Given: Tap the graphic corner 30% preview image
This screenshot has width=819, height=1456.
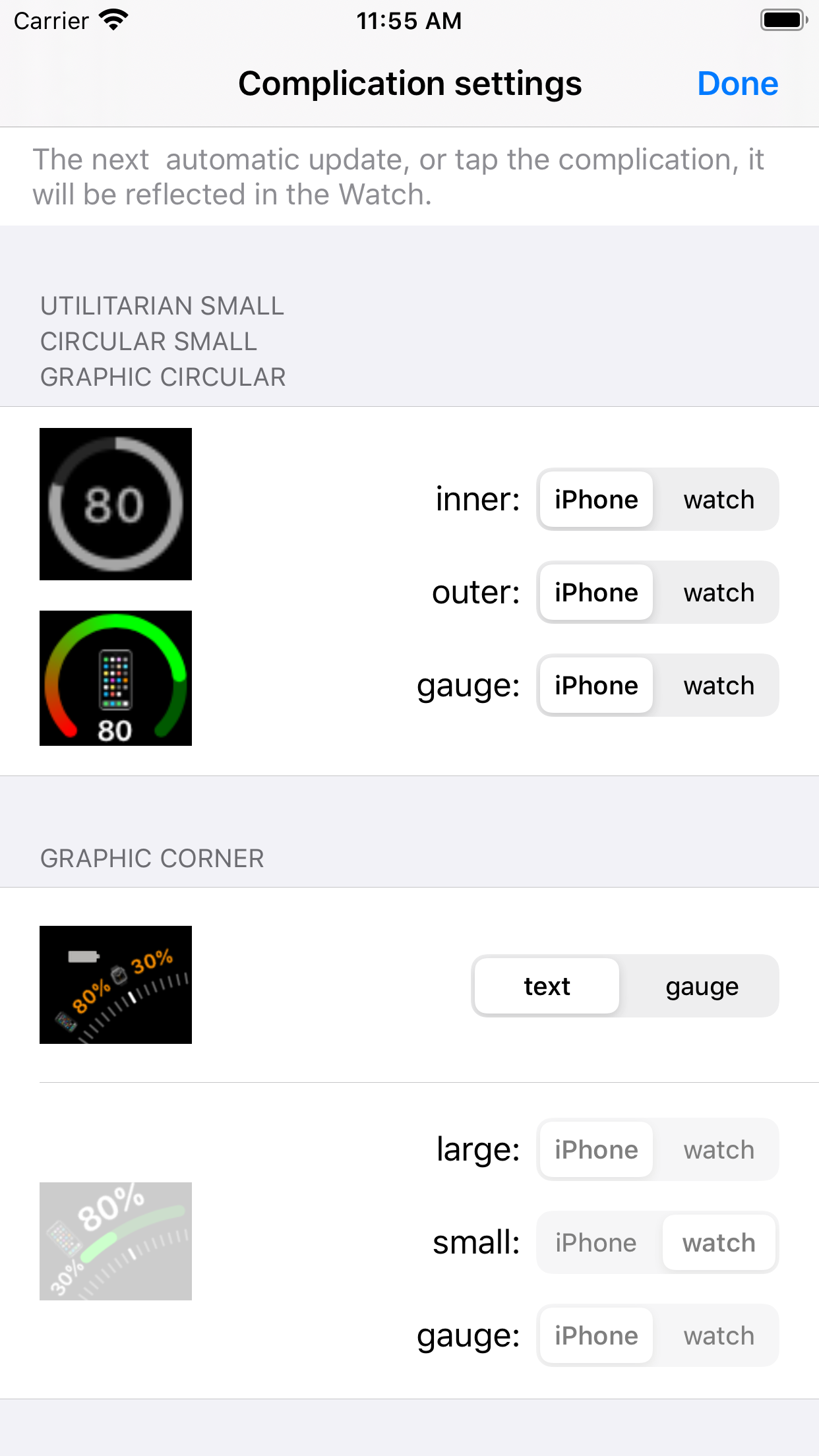Looking at the screenshot, I should click(x=115, y=985).
